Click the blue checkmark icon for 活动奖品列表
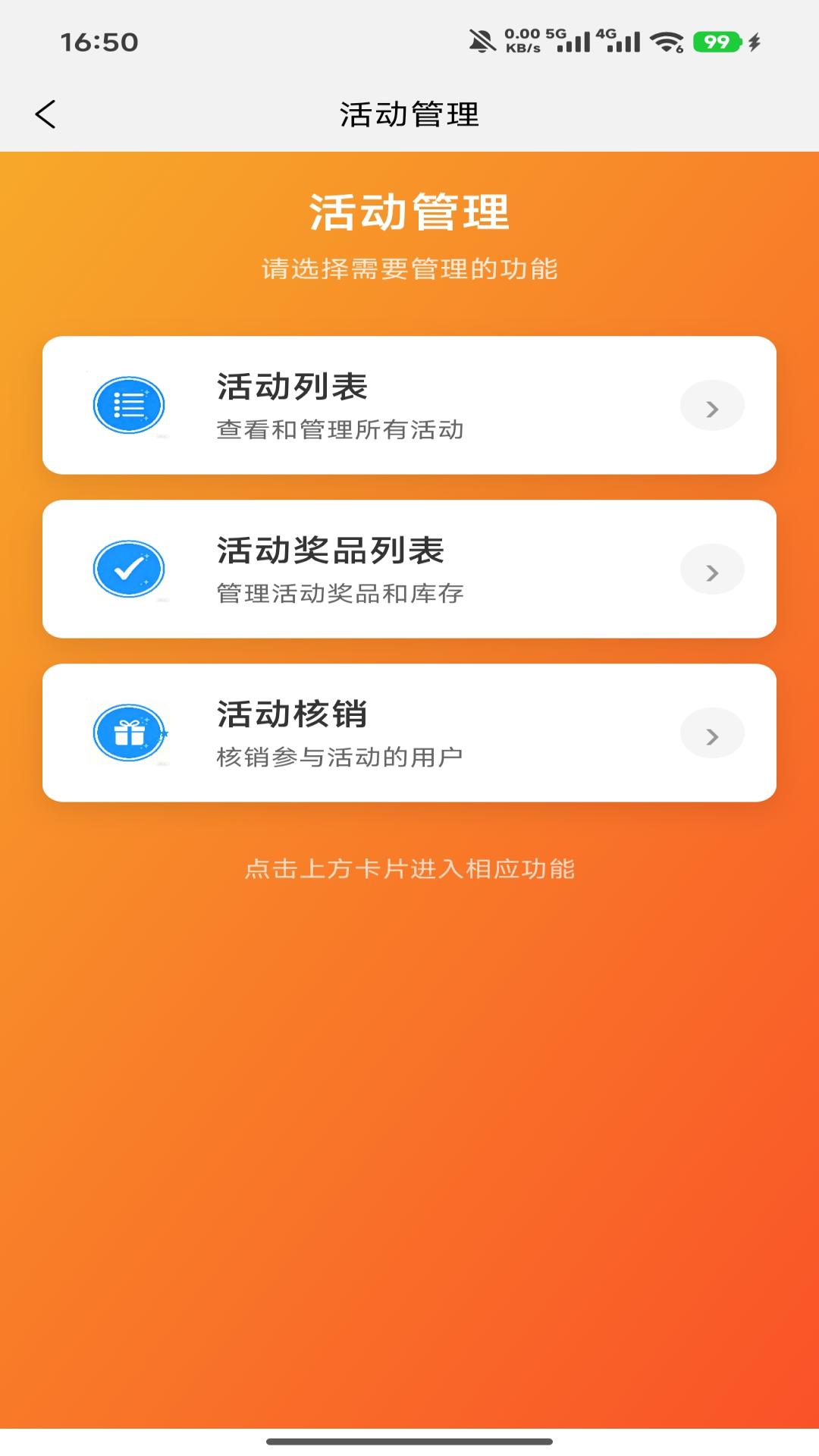The width and height of the screenshot is (819, 1456). [x=129, y=567]
